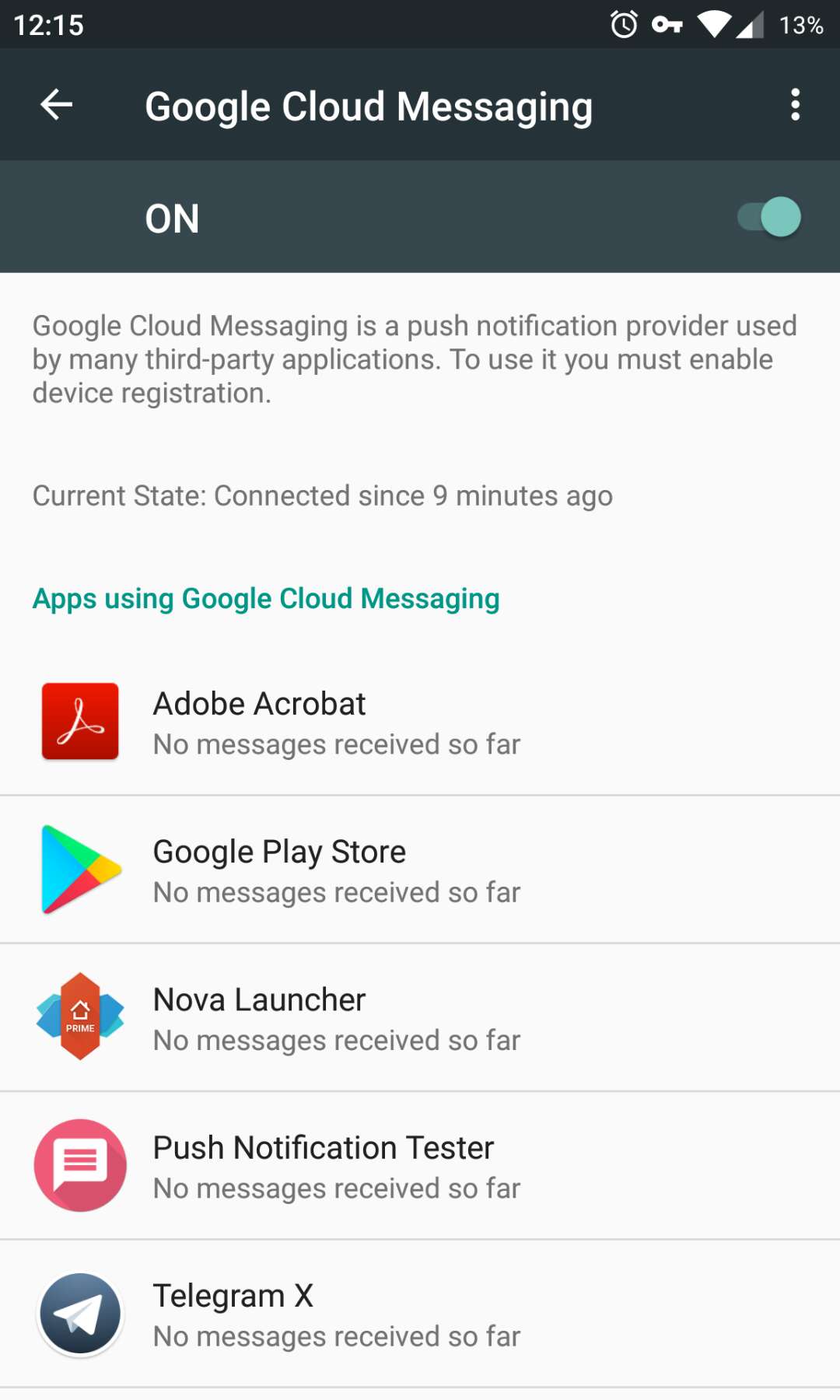Select the Google Play Store row

pos(420,870)
